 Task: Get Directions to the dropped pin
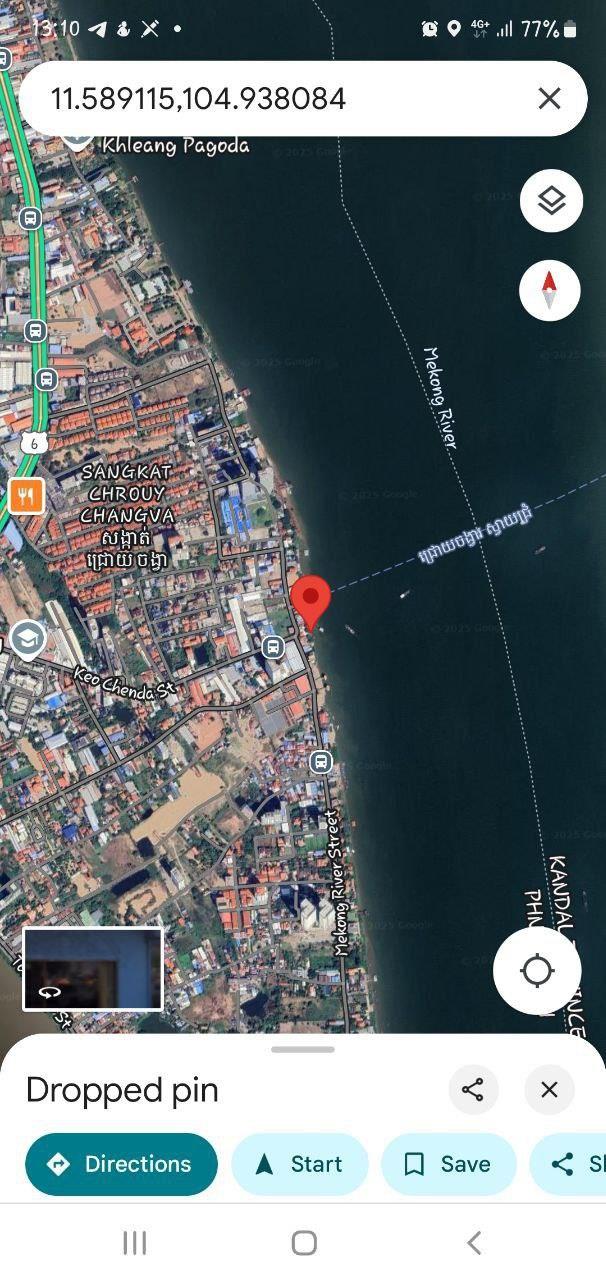(121, 1164)
